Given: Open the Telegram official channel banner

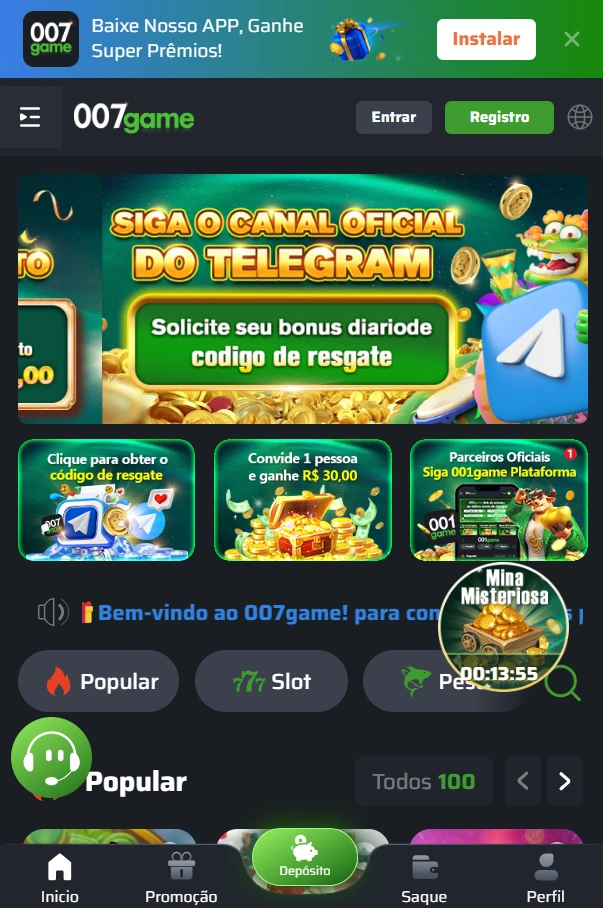Looking at the screenshot, I should pyautogui.click(x=302, y=298).
